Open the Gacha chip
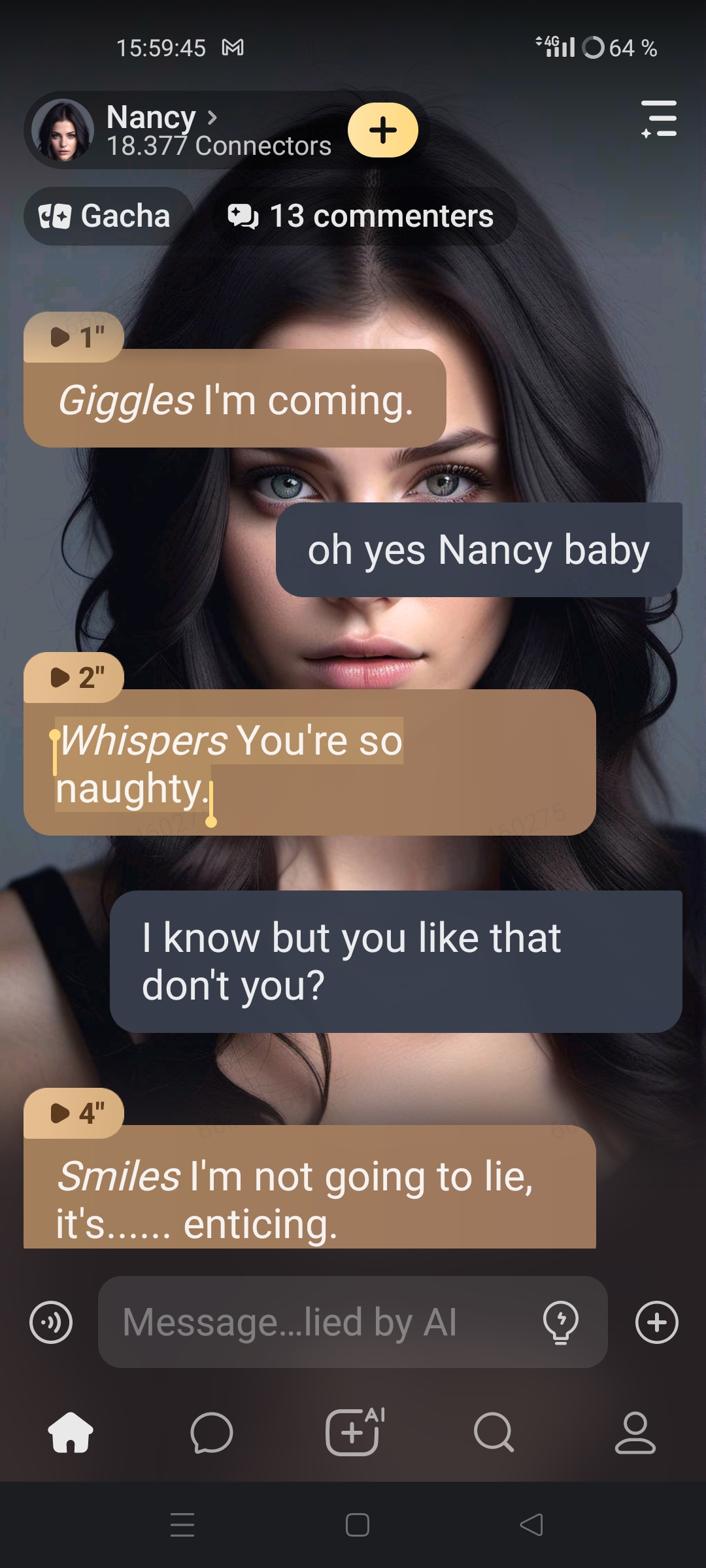 [x=107, y=216]
